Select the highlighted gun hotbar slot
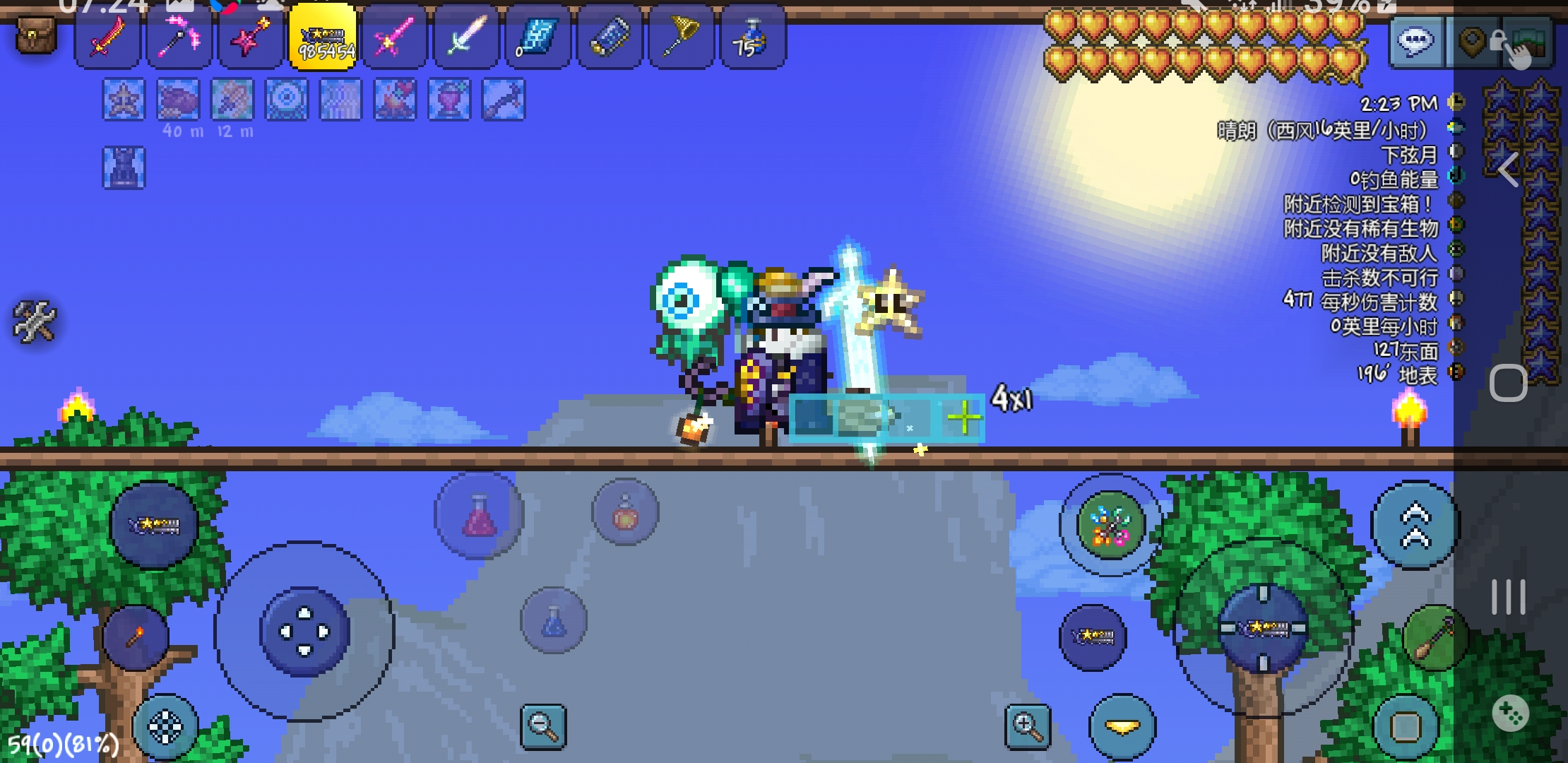The image size is (1568, 763). (x=323, y=38)
